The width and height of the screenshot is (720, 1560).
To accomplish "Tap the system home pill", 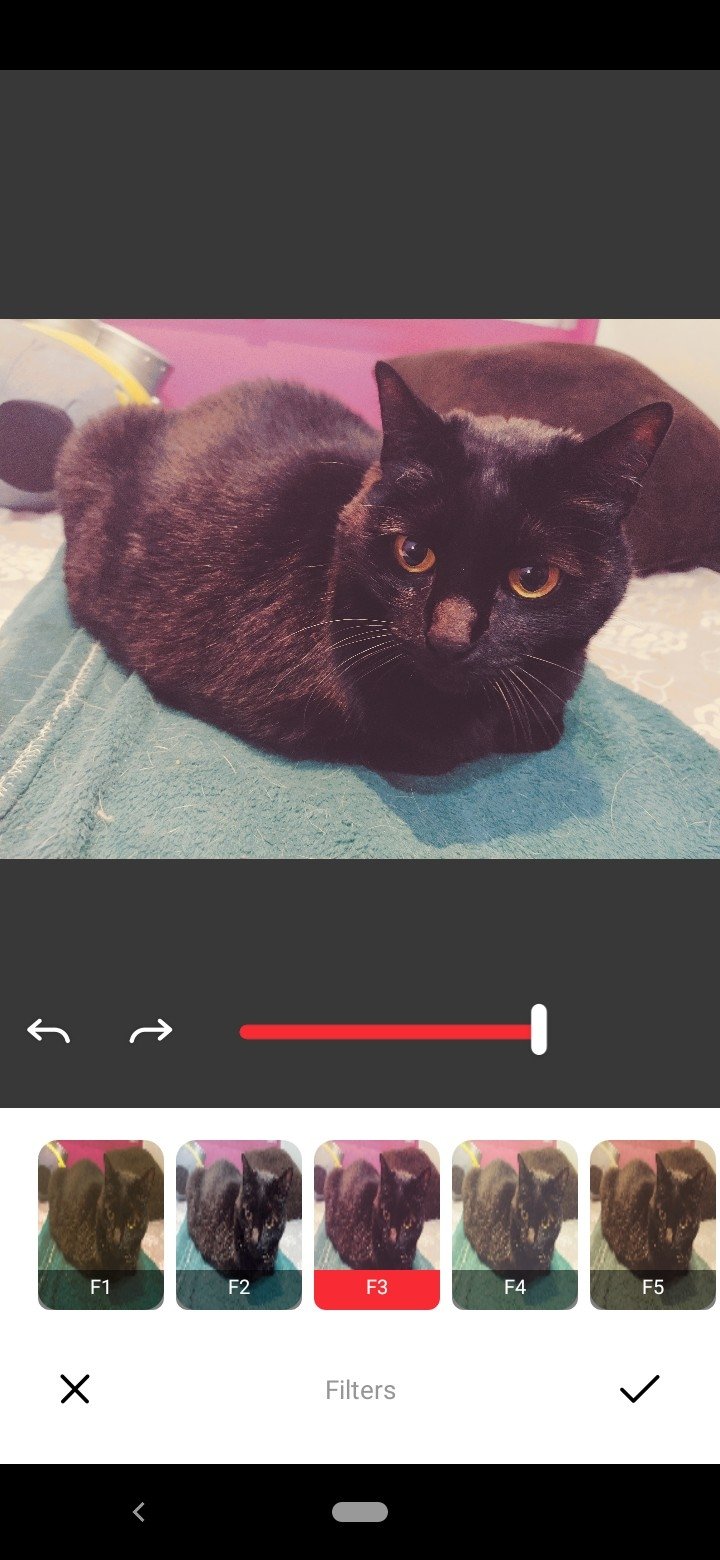I will pyautogui.click(x=360, y=1512).
